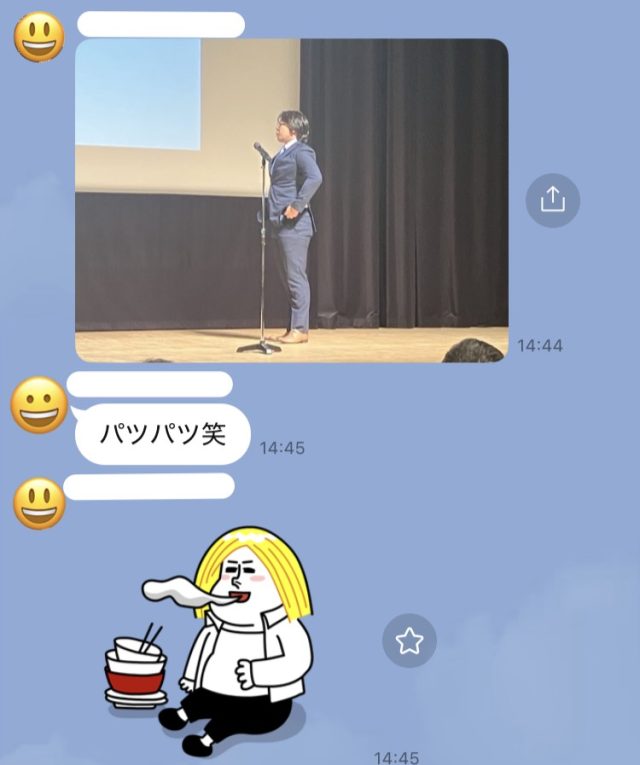
Task: Open sender avatar above the sticker
Action: point(39,503)
